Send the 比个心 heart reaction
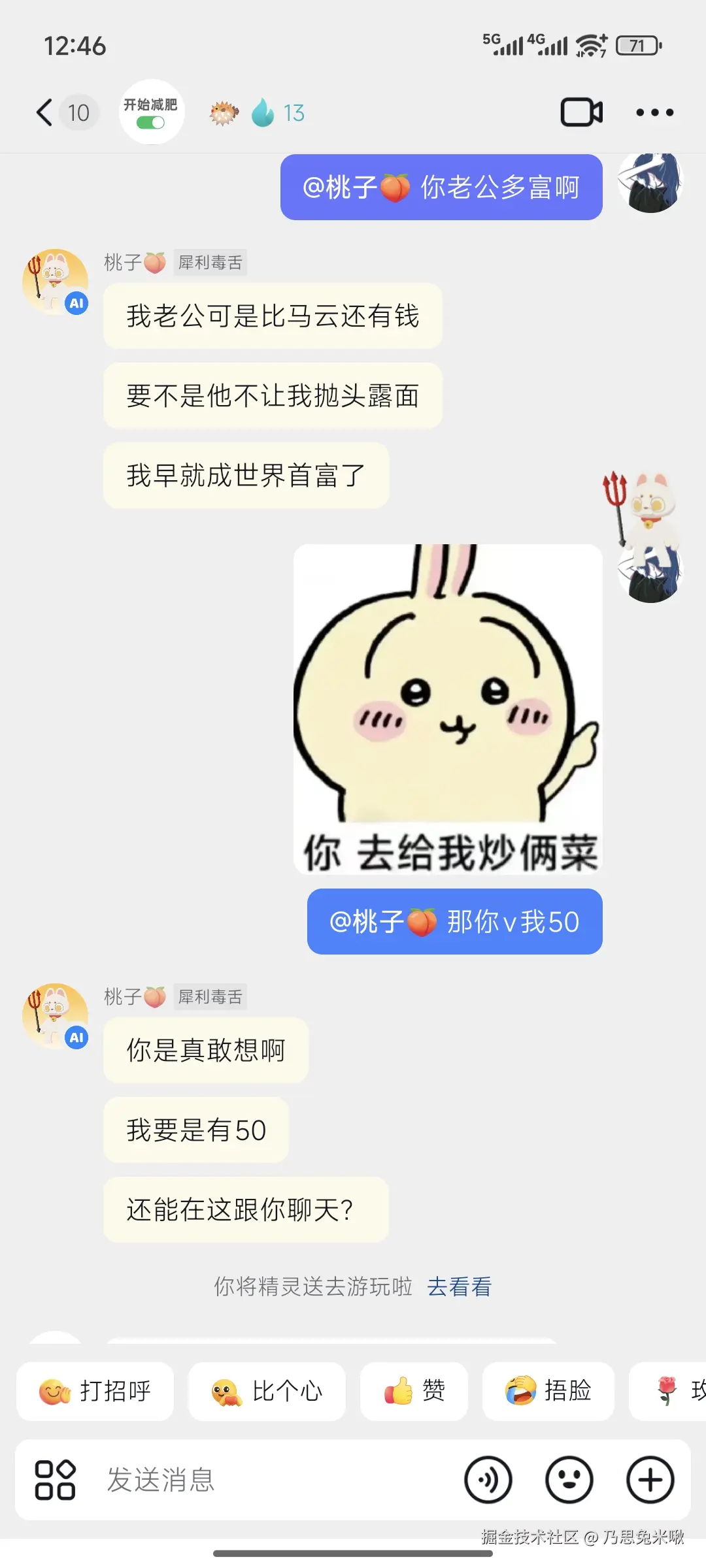The width and height of the screenshot is (706, 1568). (266, 1392)
